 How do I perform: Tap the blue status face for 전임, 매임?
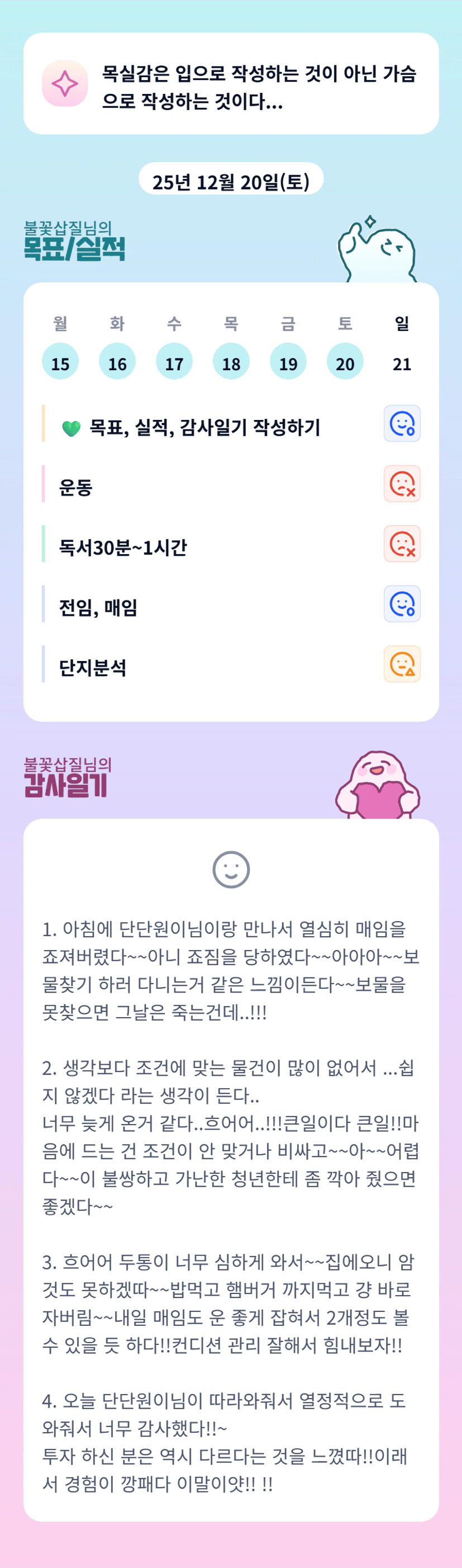click(402, 604)
